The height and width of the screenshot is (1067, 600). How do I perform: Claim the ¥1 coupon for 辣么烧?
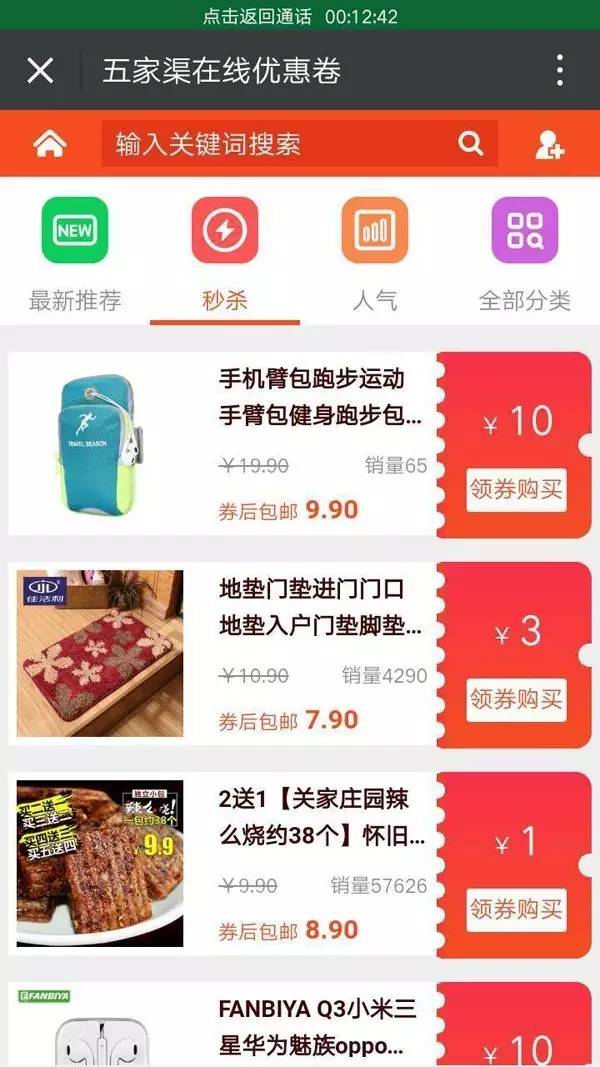pos(516,910)
